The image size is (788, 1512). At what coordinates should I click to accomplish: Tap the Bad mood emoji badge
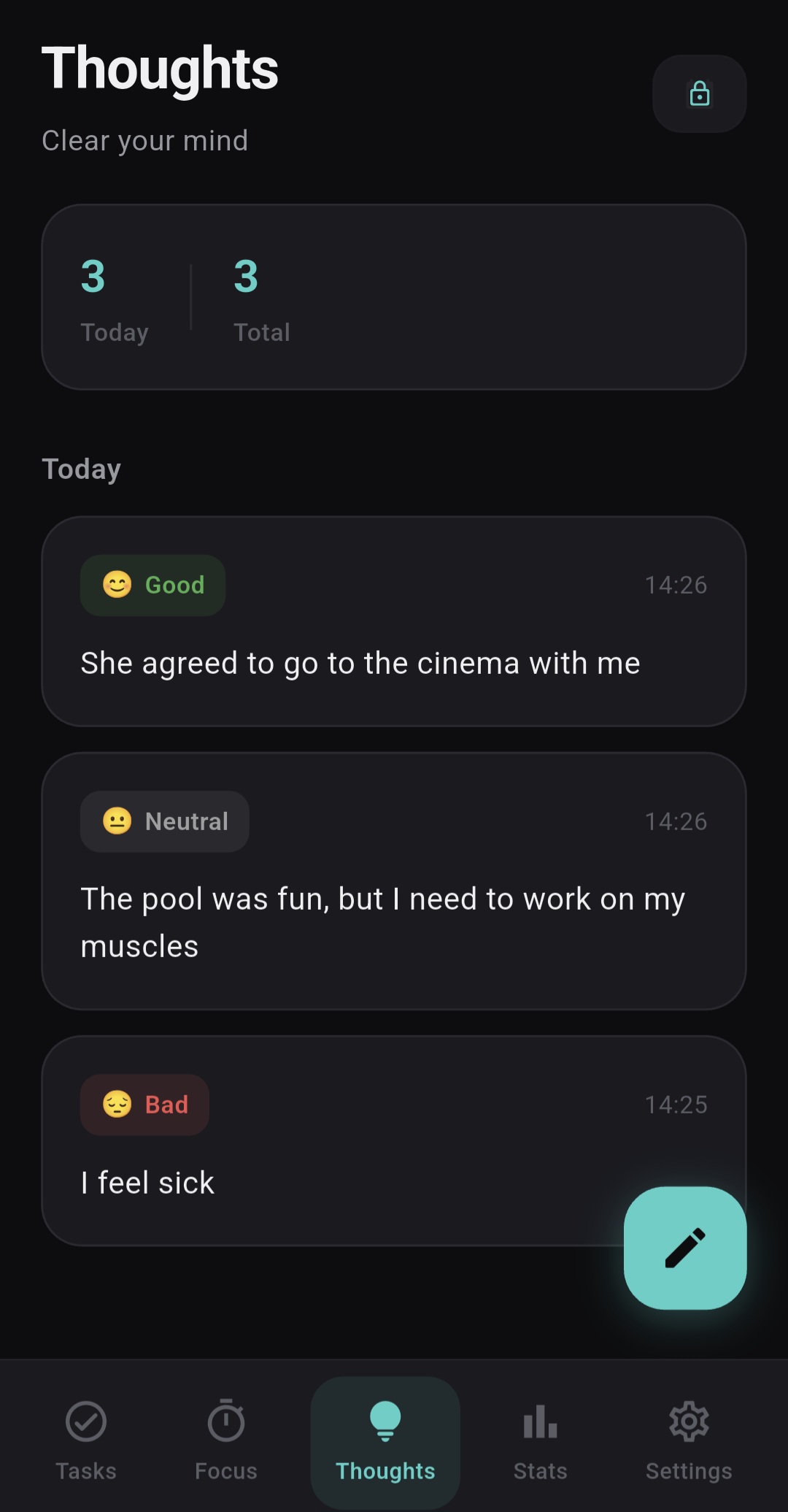coord(144,1105)
